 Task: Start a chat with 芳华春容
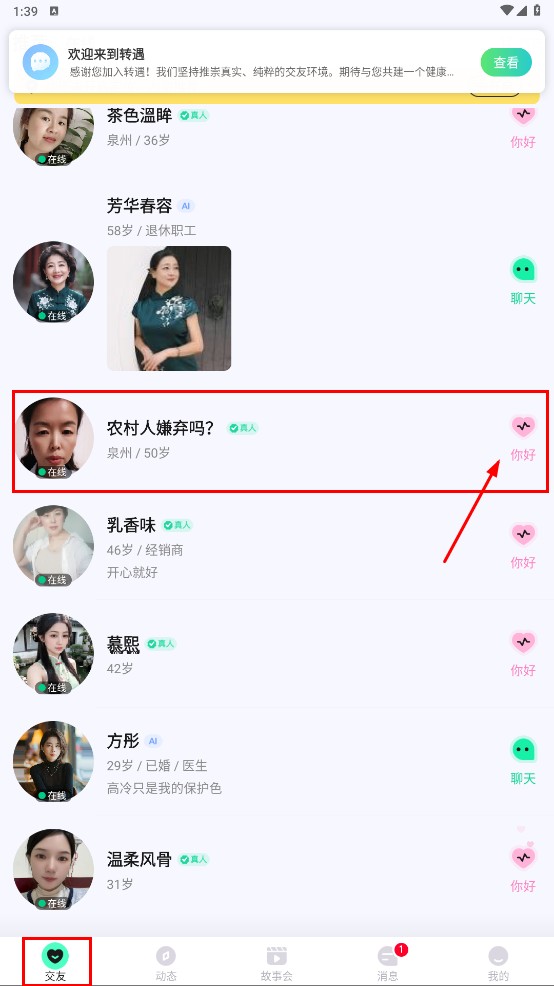[x=523, y=280]
